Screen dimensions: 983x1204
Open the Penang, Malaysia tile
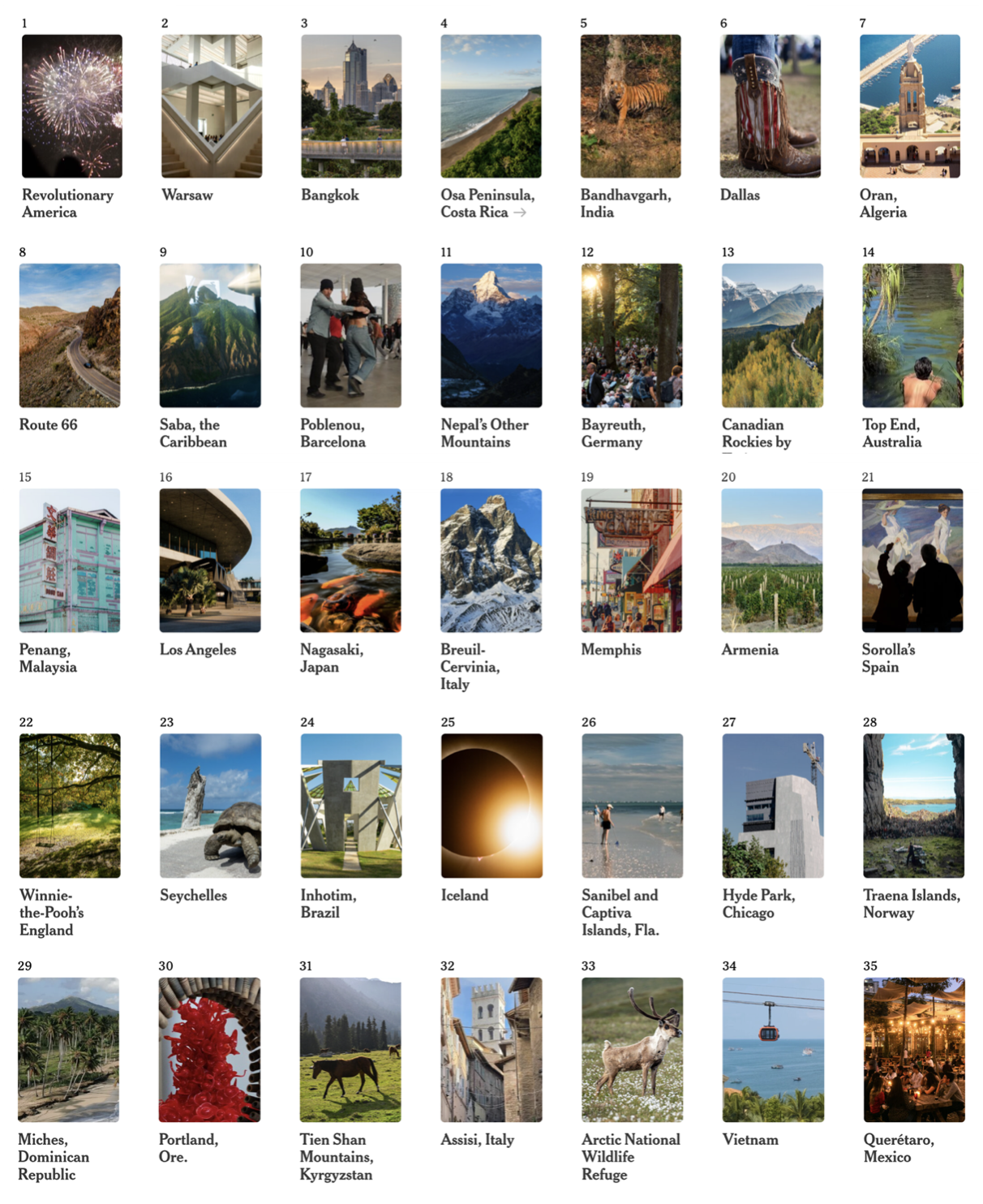click(x=70, y=560)
